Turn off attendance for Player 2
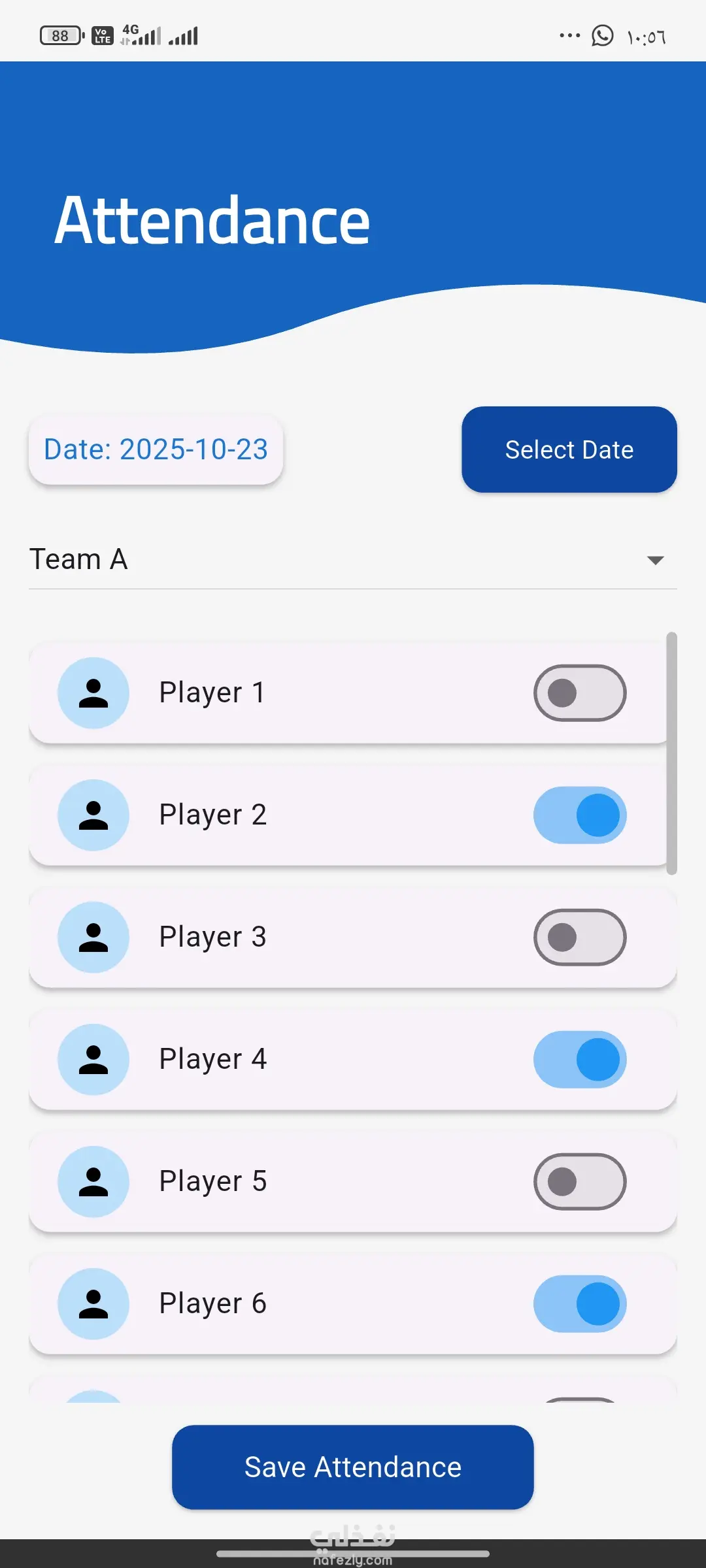Image resolution: width=706 pixels, height=1568 pixels. click(580, 815)
